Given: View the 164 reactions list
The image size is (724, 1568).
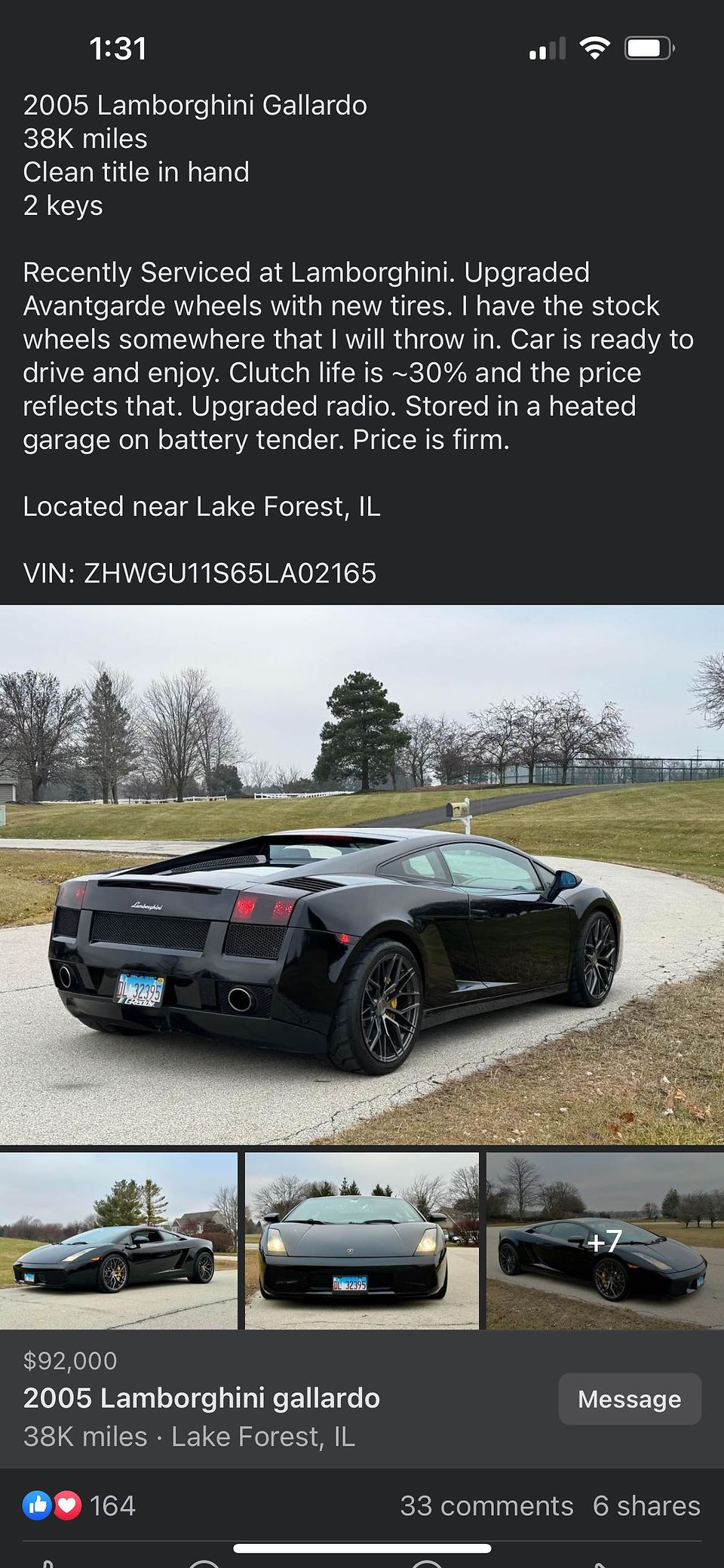Looking at the screenshot, I should coord(80,1505).
